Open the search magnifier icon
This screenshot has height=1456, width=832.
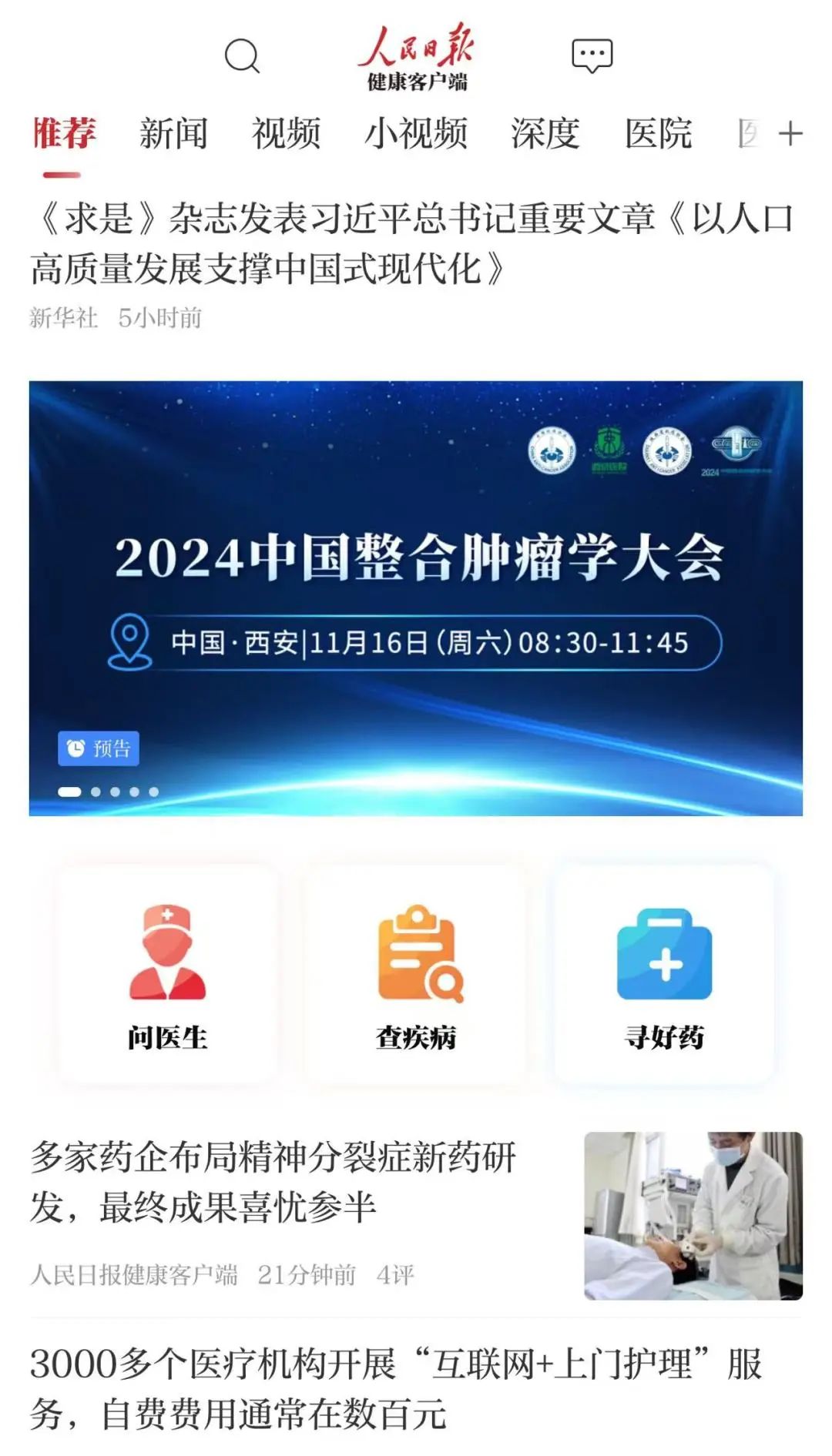[x=242, y=56]
